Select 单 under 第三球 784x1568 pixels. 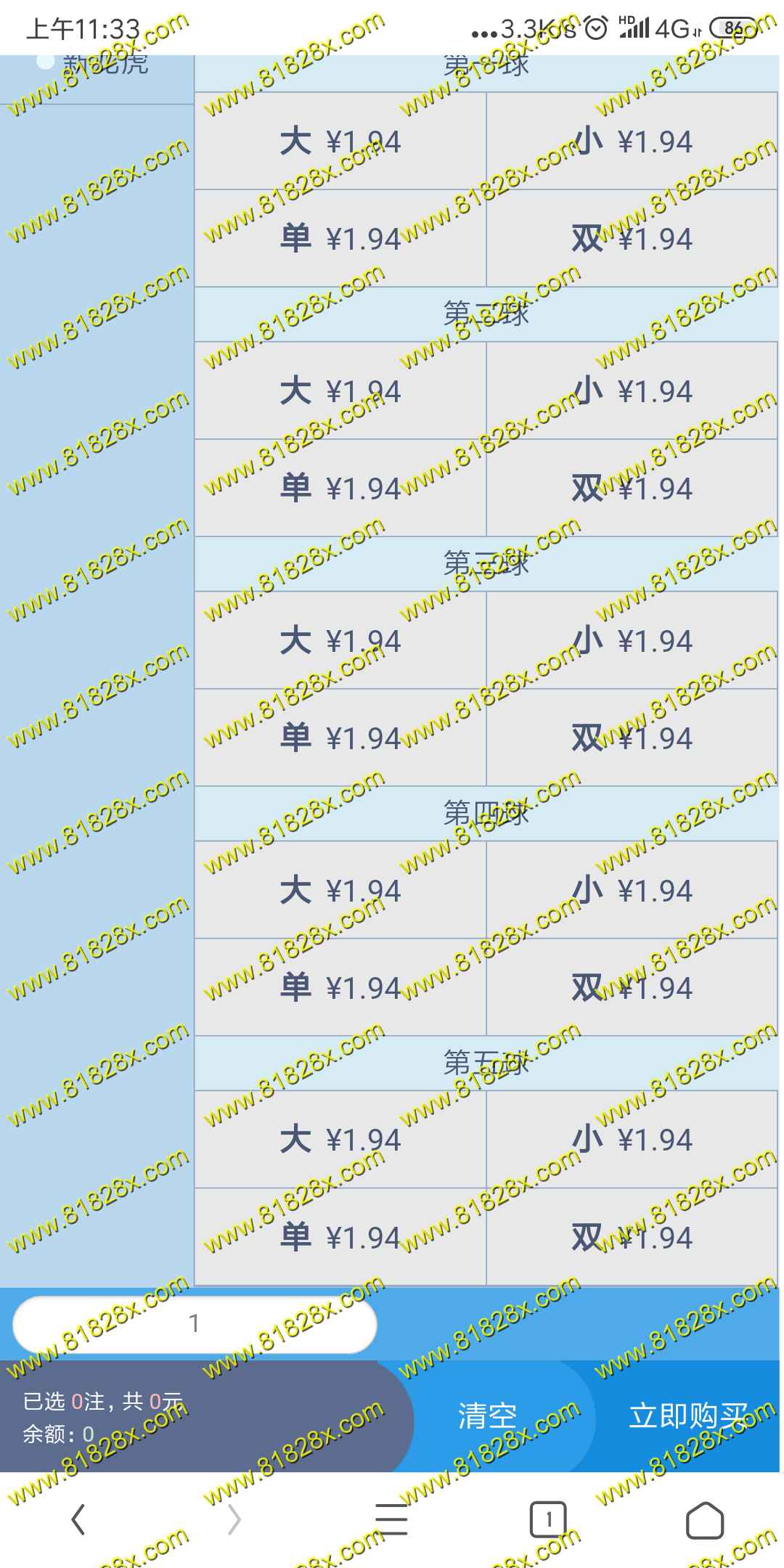pos(340,738)
